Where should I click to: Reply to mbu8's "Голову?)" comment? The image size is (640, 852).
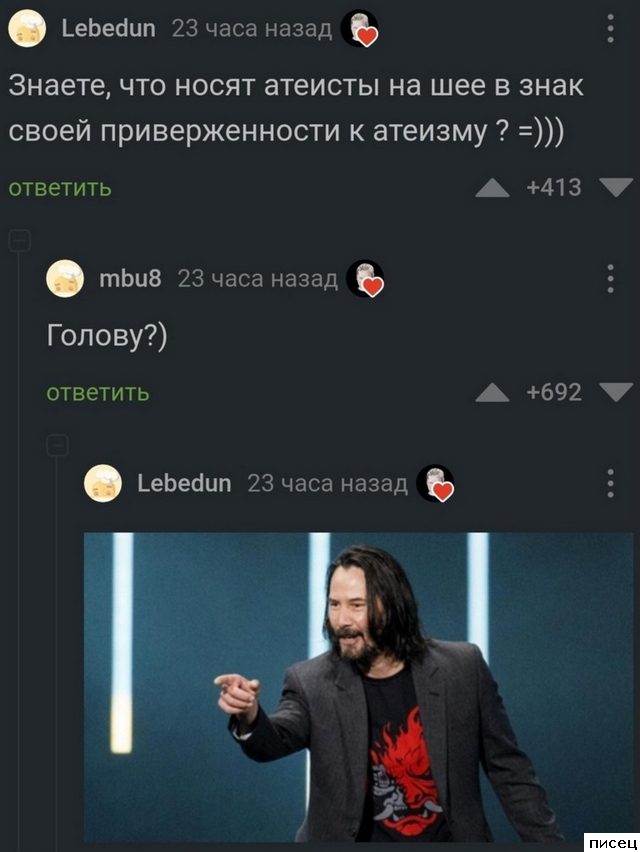[98, 393]
